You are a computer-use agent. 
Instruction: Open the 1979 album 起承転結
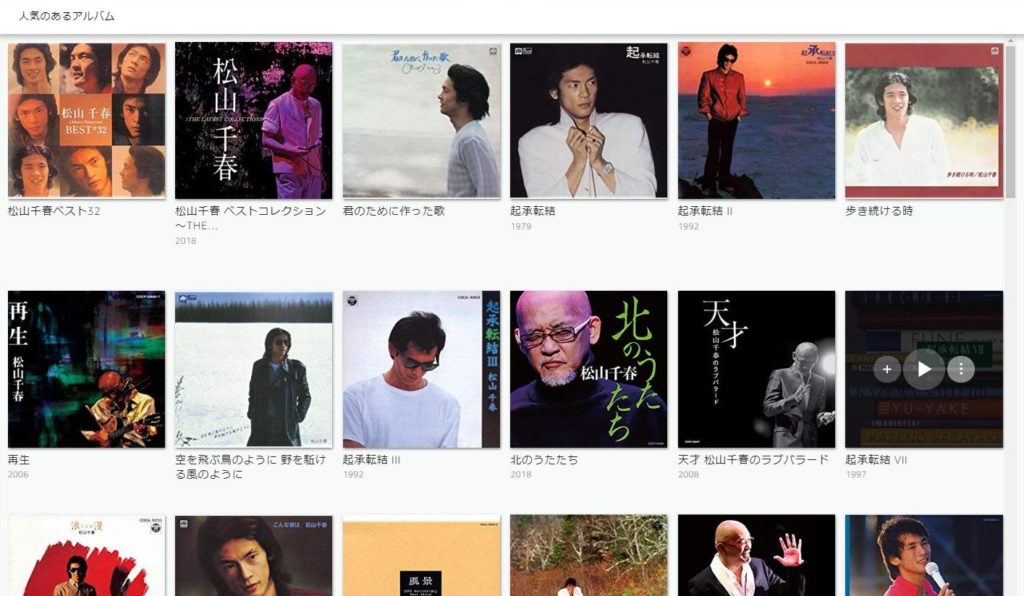588,120
